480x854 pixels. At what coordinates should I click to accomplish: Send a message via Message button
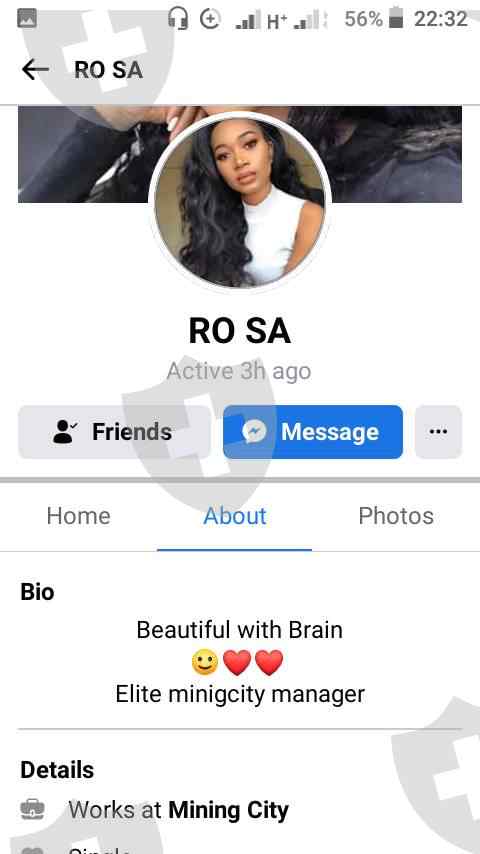[x=313, y=432]
